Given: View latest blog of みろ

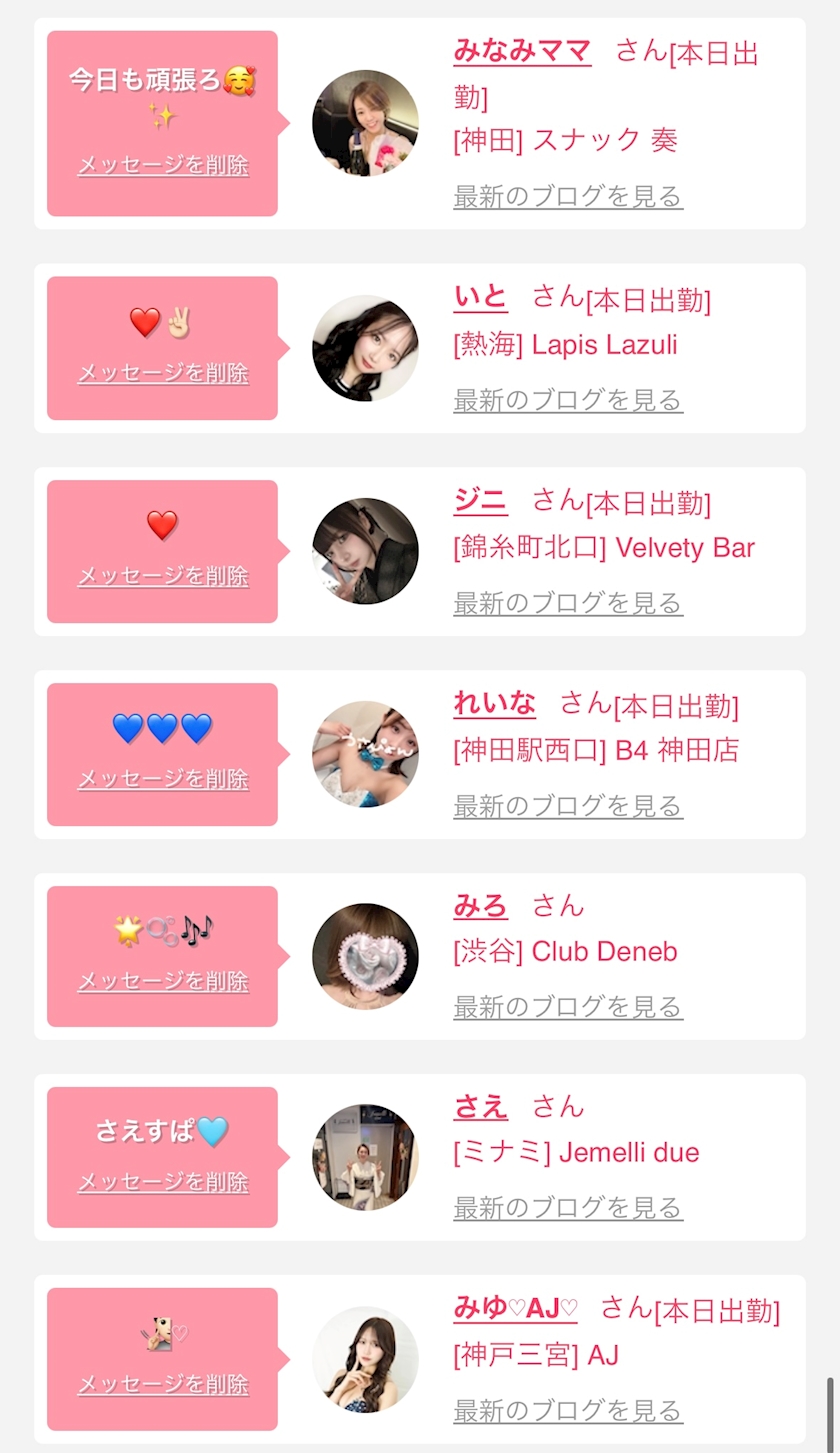Looking at the screenshot, I should pyautogui.click(x=568, y=1007).
